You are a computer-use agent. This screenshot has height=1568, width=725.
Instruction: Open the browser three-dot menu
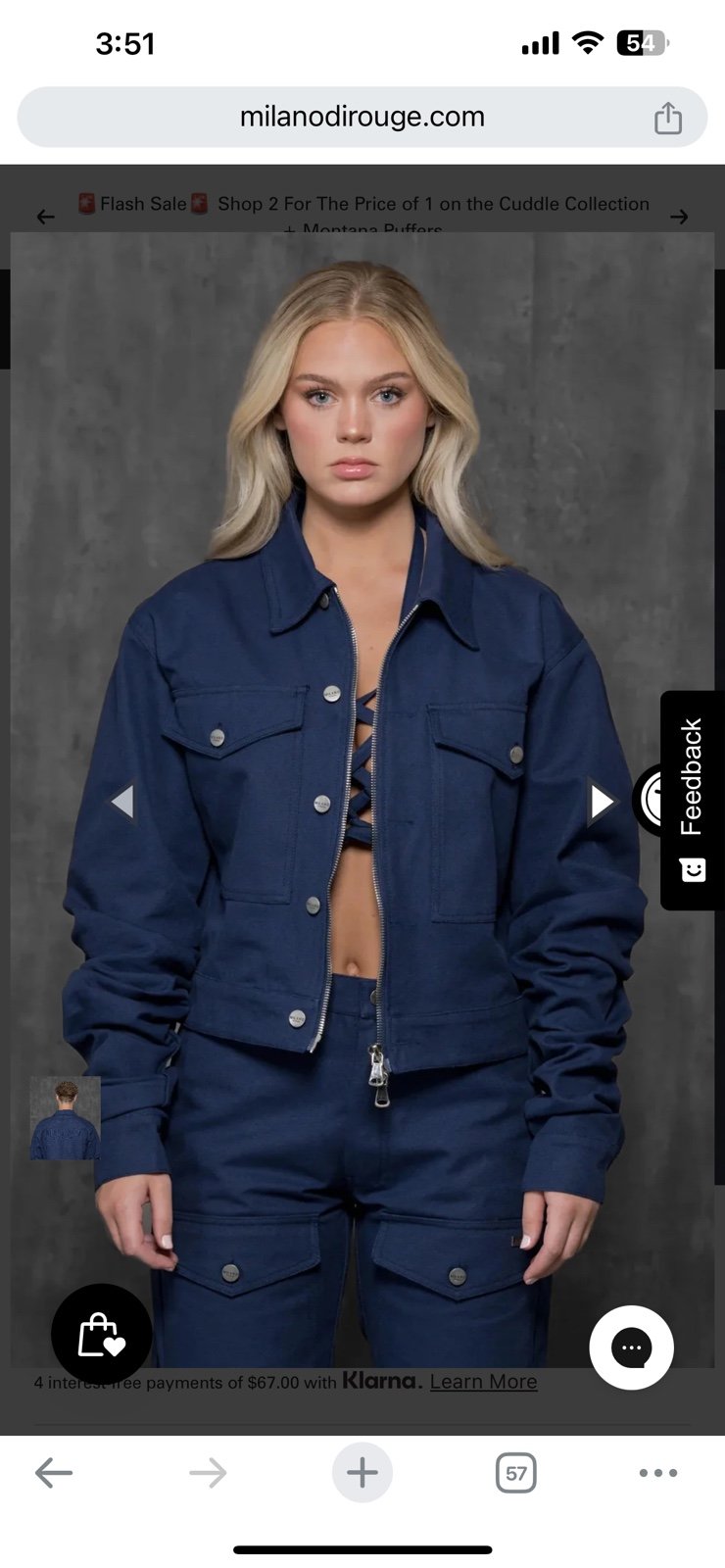[x=658, y=1472]
